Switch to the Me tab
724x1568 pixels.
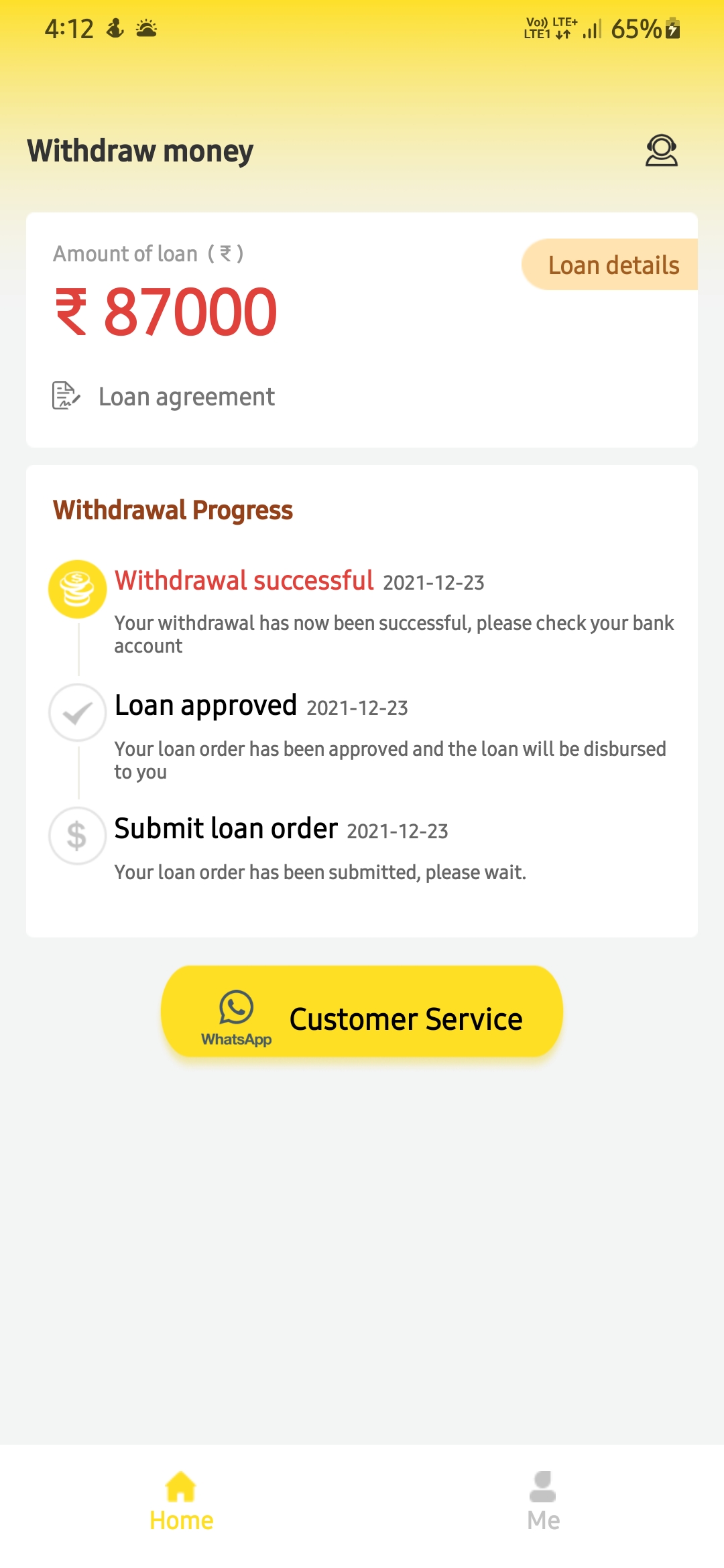click(x=543, y=1501)
